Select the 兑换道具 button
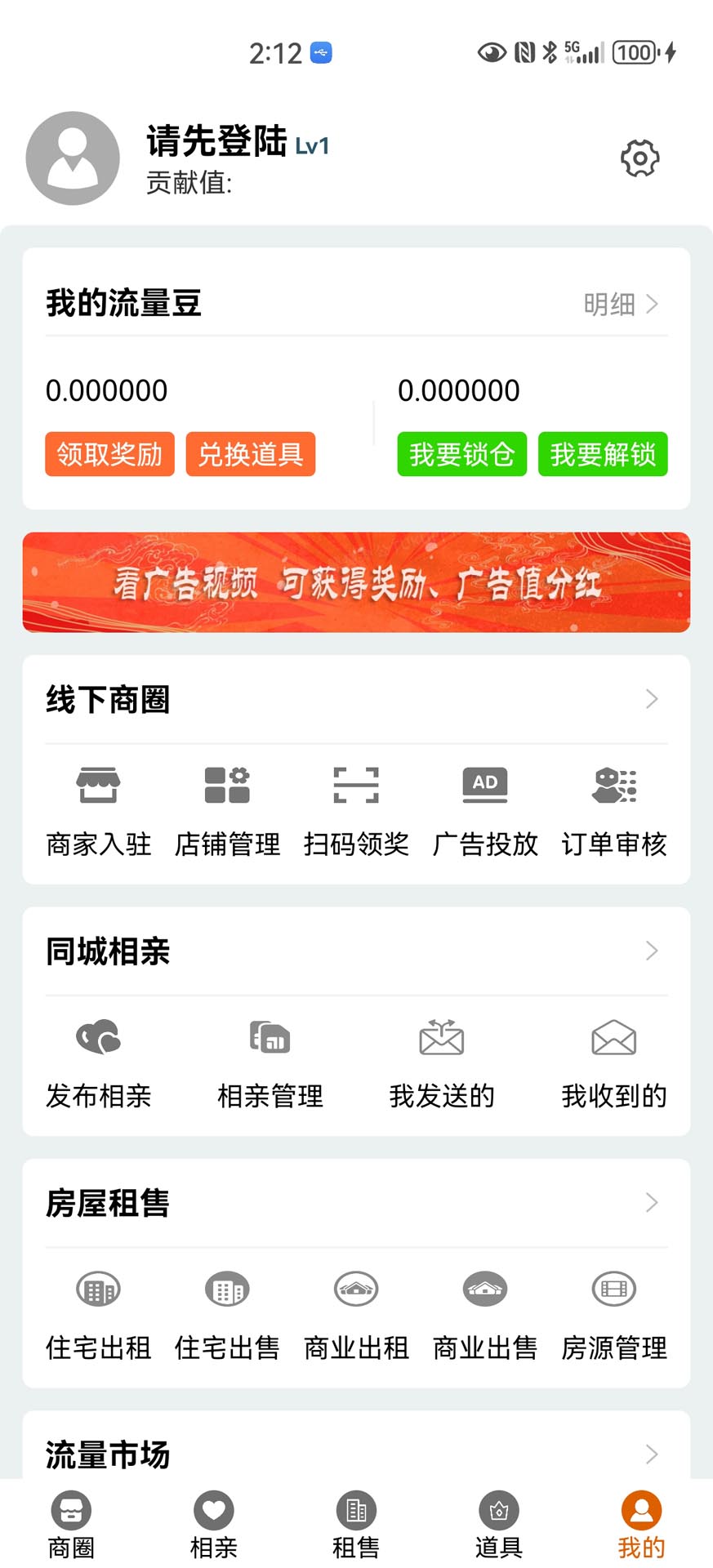The height and width of the screenshot is (1568, 713). click(x=251, y=454)
